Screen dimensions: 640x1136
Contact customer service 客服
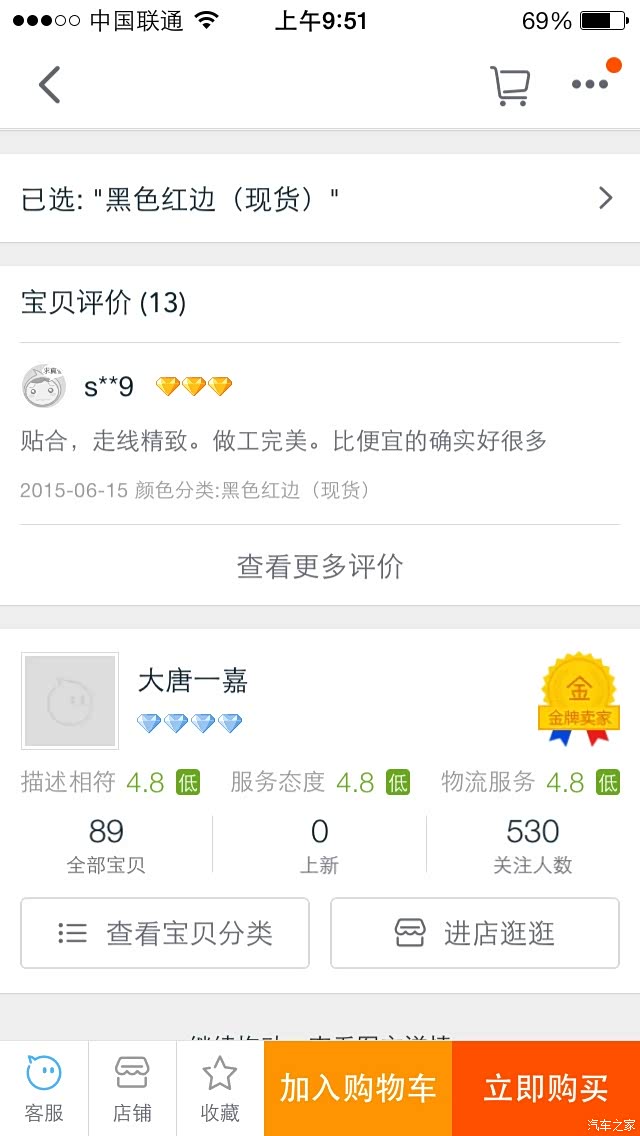(x=44, y=1088)
